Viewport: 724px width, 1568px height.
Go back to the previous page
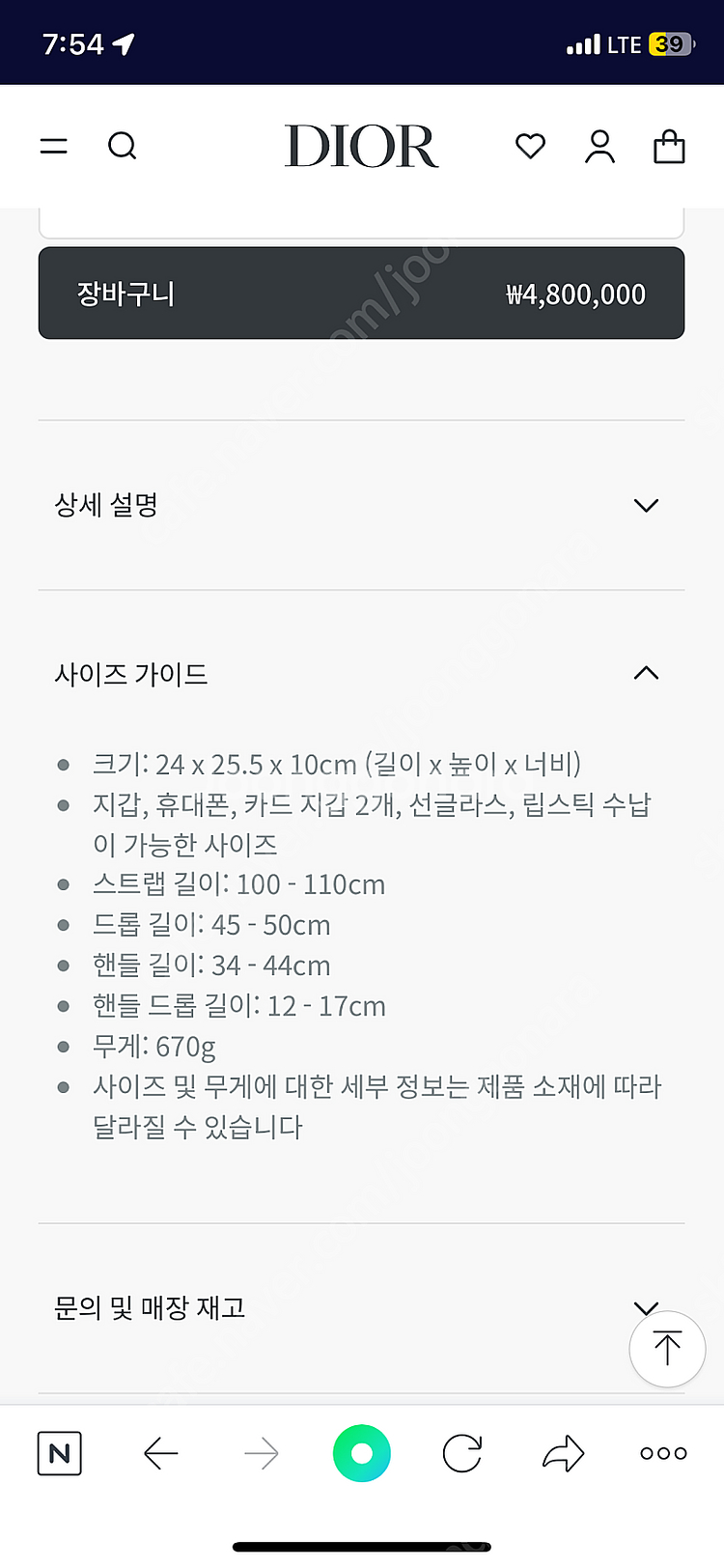[x=160, y=1453]
